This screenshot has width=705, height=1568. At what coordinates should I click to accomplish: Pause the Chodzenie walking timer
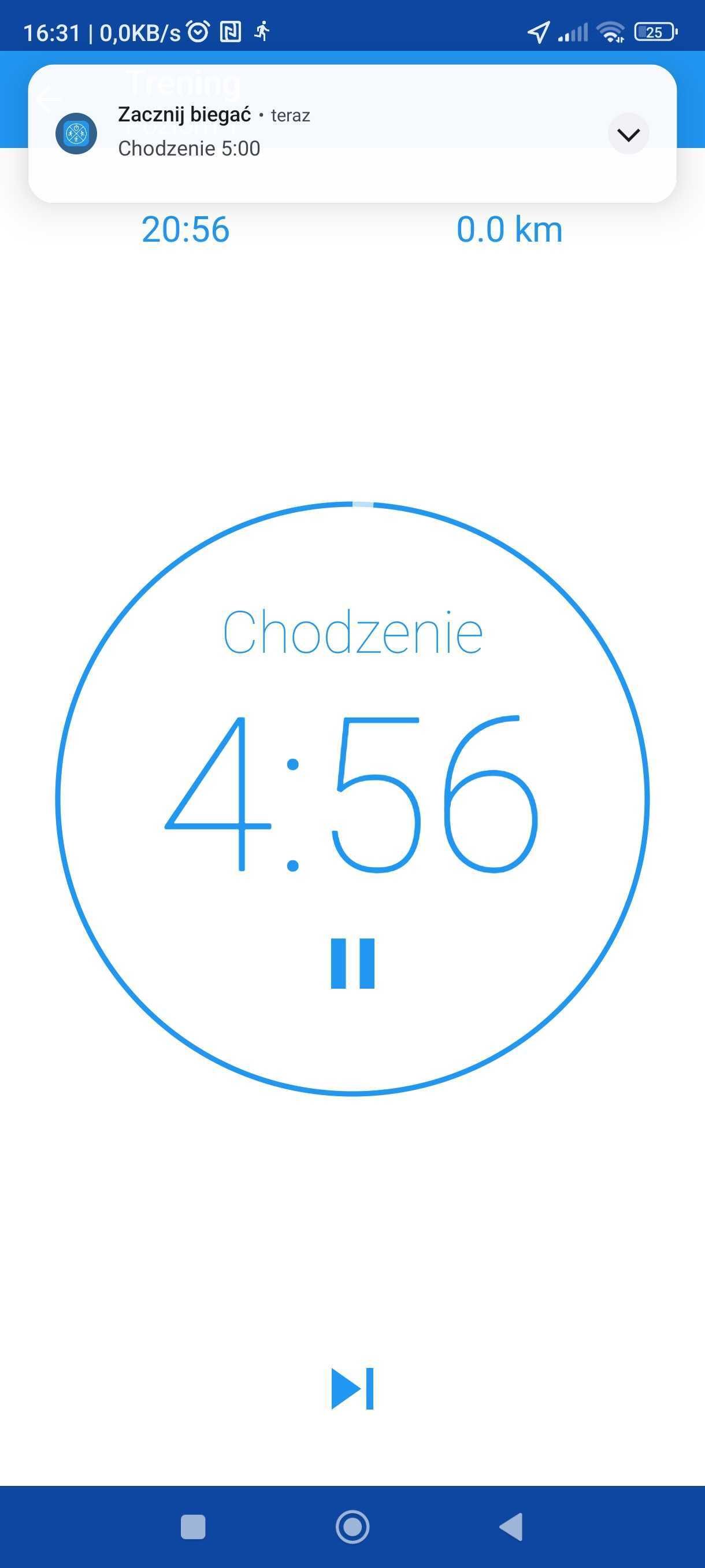[x=352, y=963]
